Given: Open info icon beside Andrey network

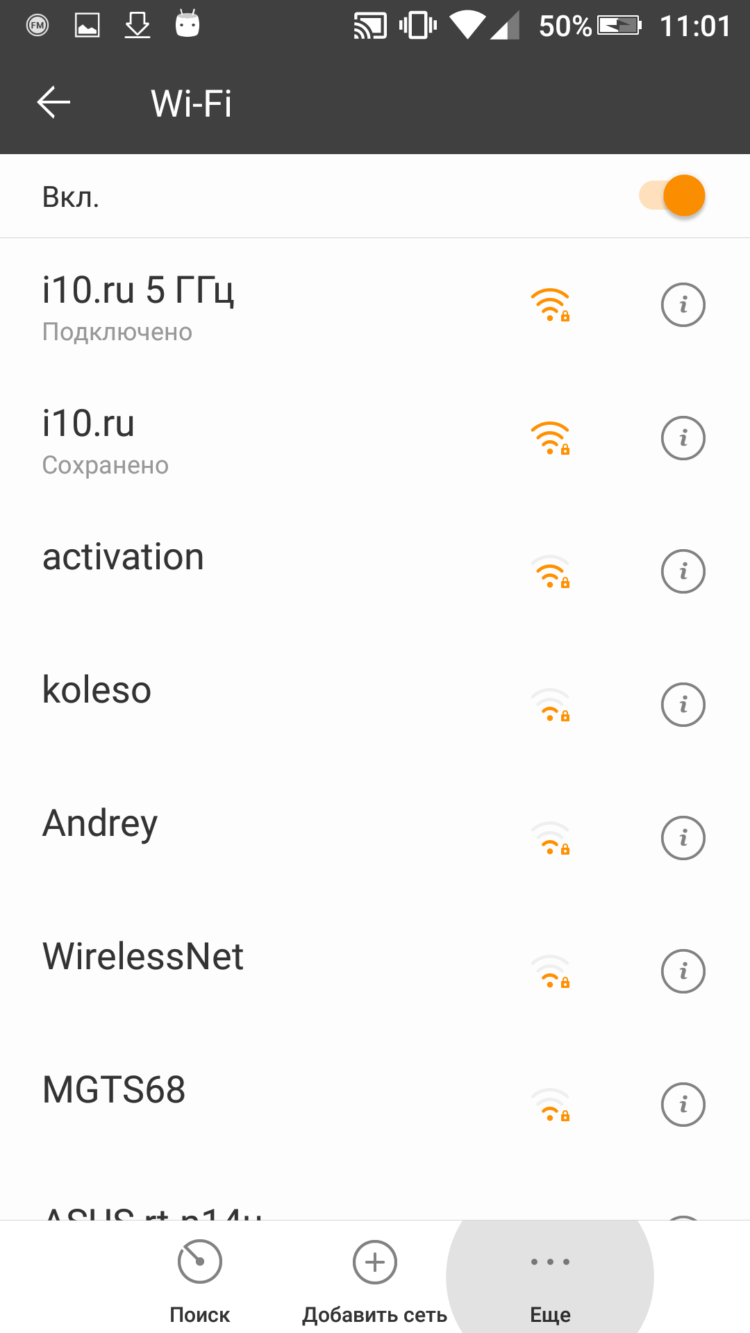Looking at the screenshot, I should [683, 838].
